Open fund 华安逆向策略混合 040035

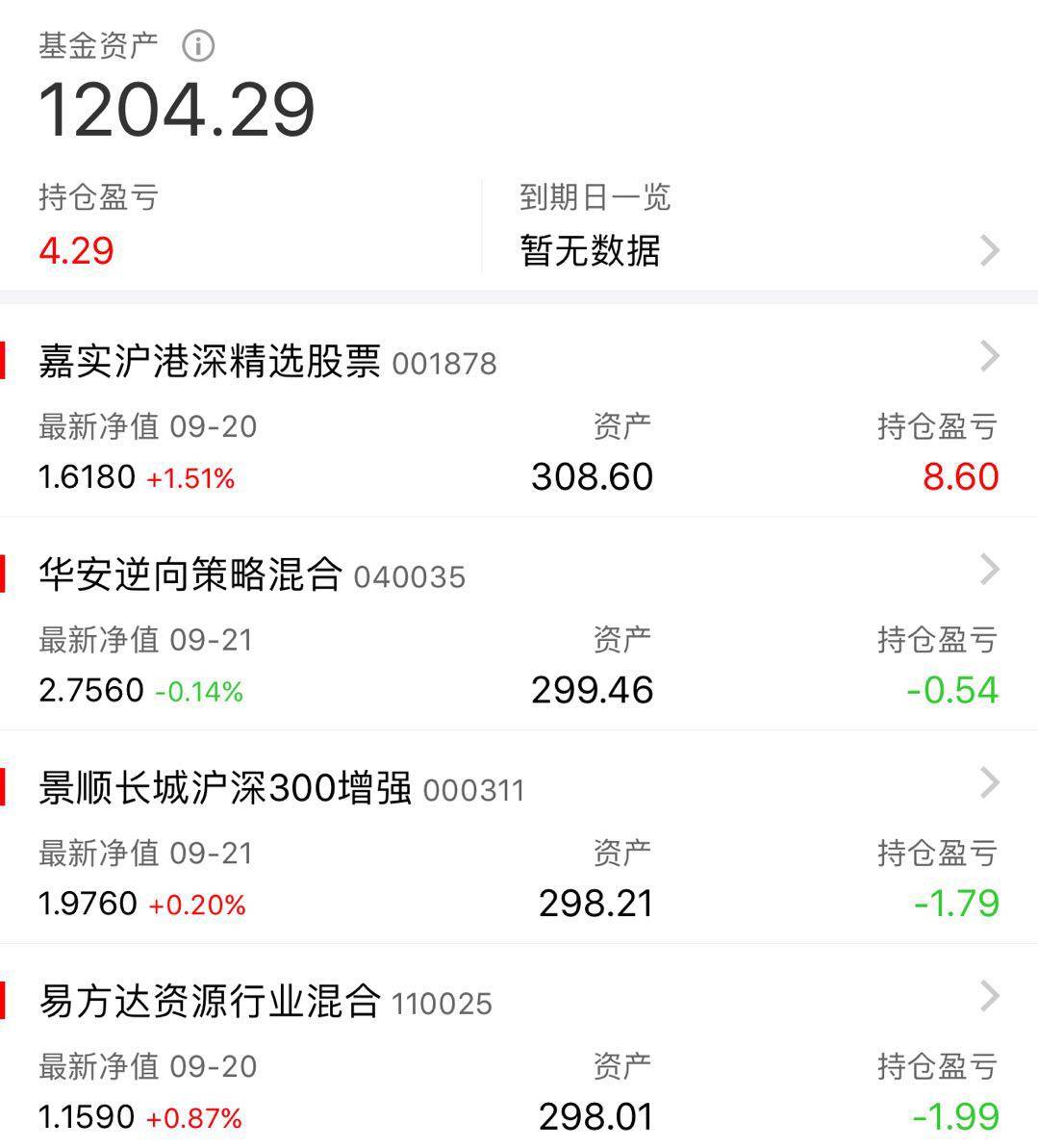tap(252, 575)
